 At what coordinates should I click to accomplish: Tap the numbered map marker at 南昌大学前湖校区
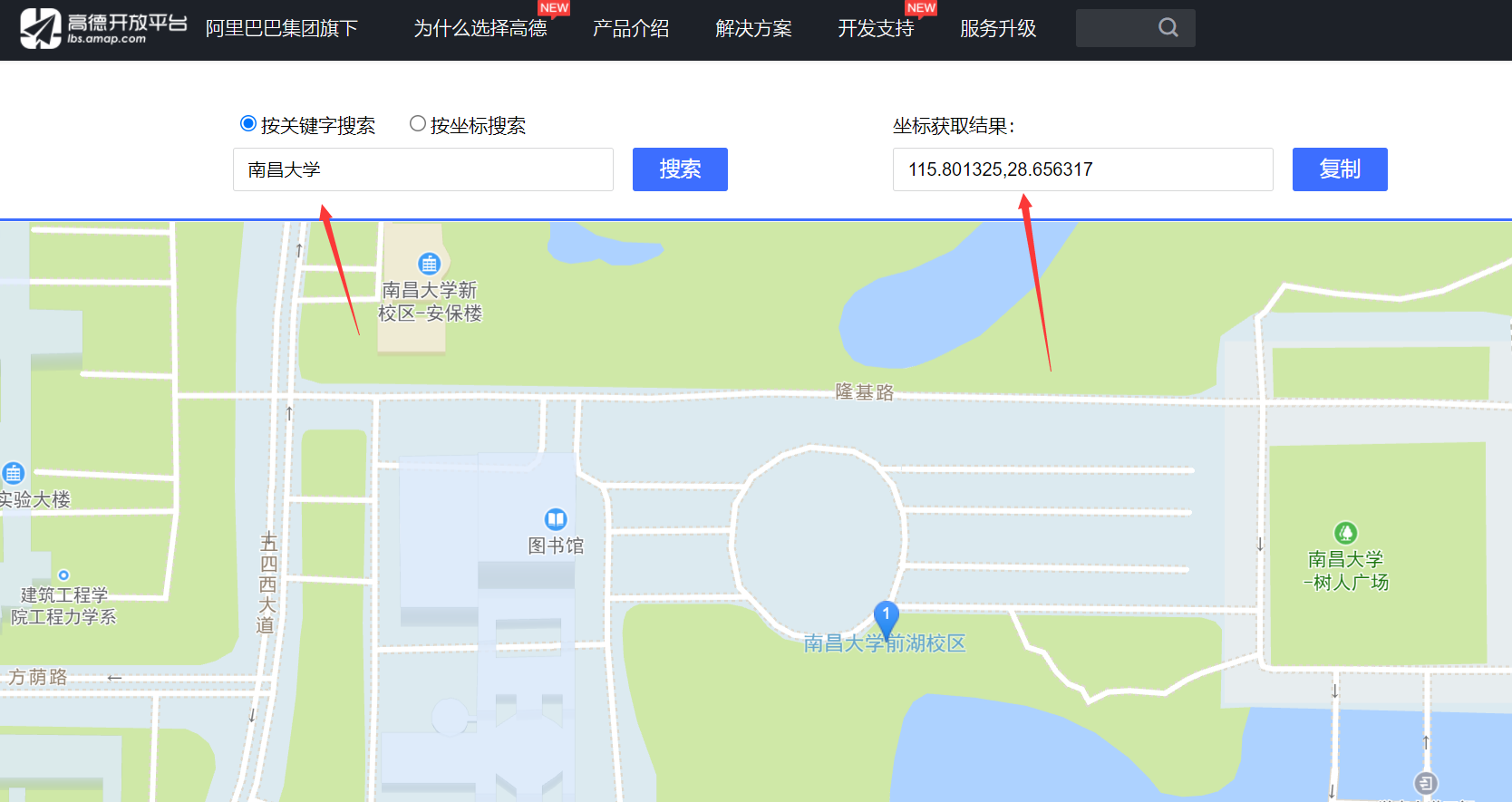[x=886, y=617]
